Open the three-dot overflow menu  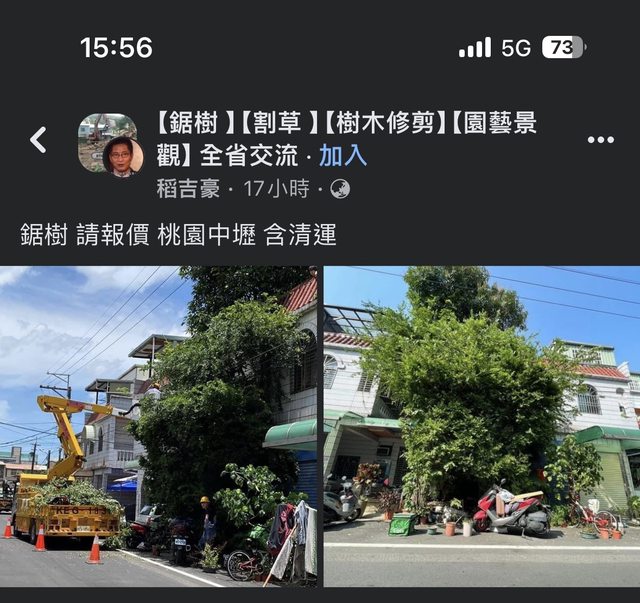pyautogui.click(x=600, y=140)
